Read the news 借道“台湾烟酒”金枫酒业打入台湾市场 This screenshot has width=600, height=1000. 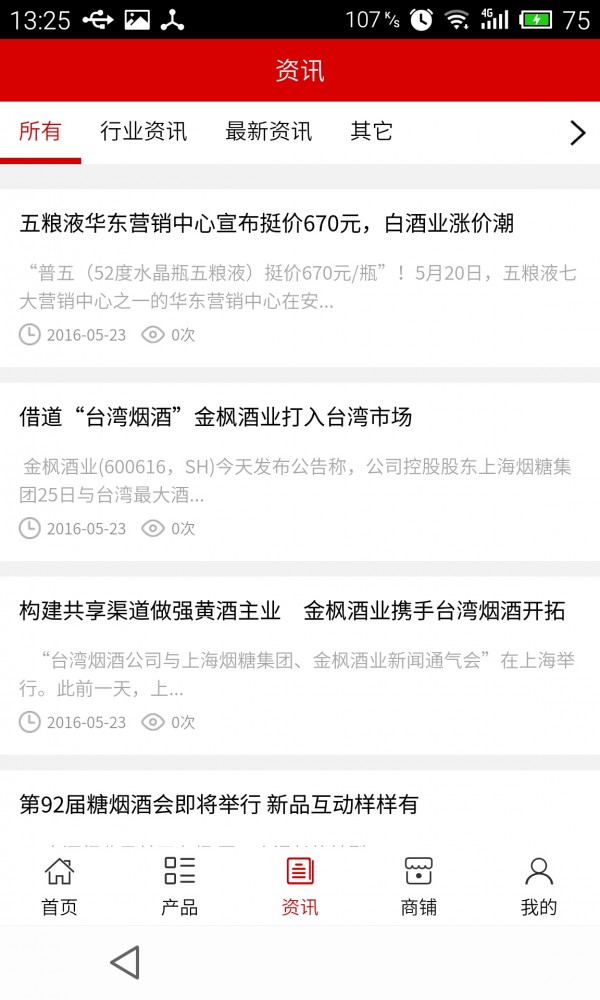coord(216,417)
